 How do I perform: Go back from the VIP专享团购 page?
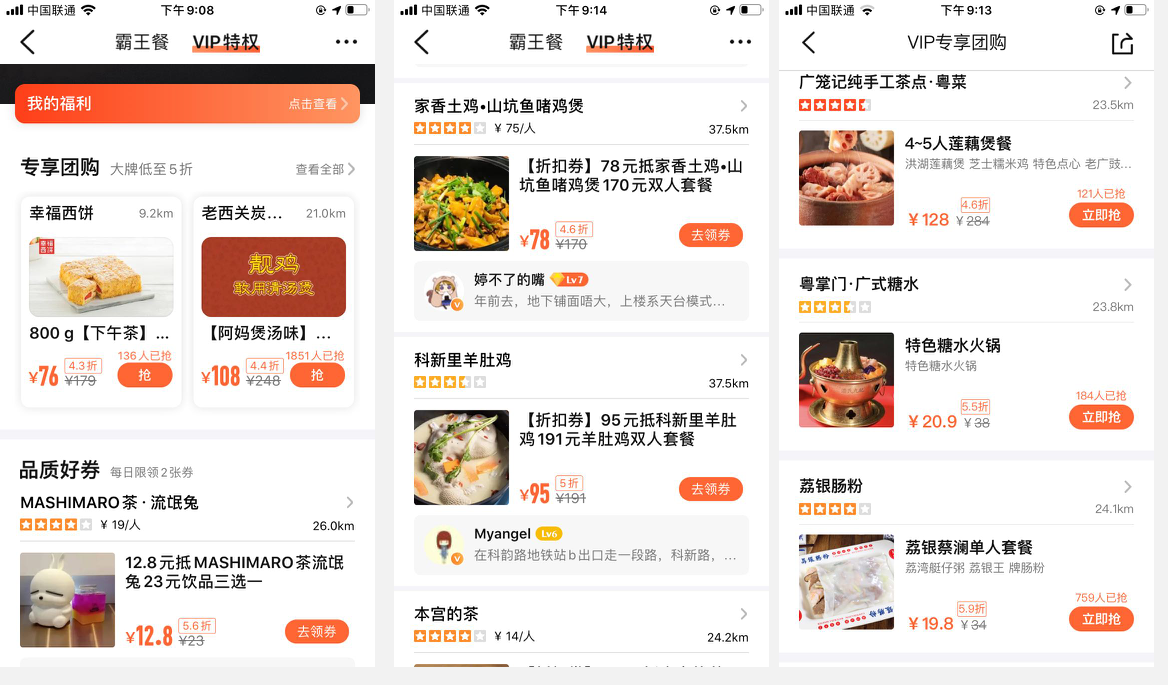click(x=809, y=43)
